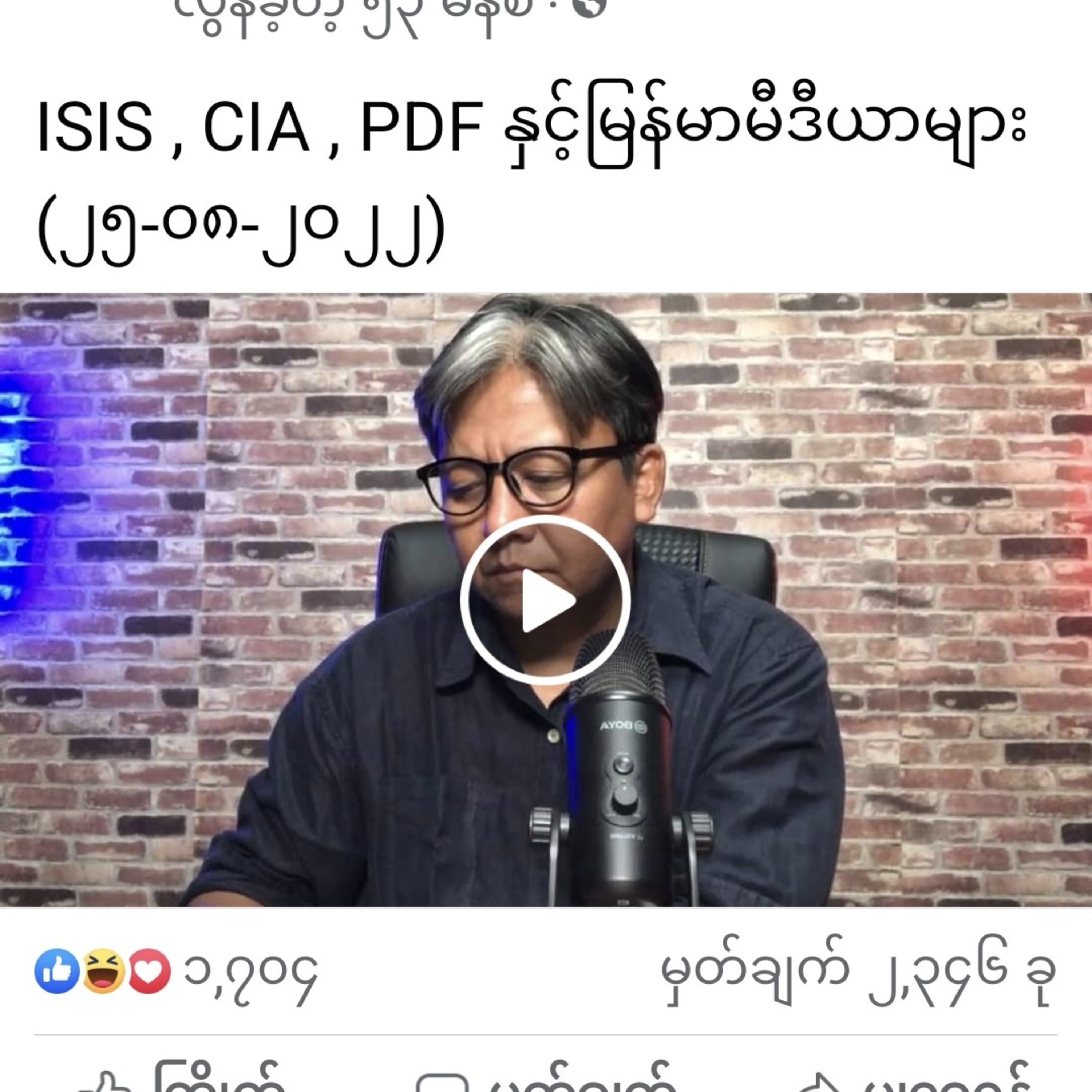This screenshot has width=1092, height=1092.
Task: Play the video in the post
Action: click(545, 600)
